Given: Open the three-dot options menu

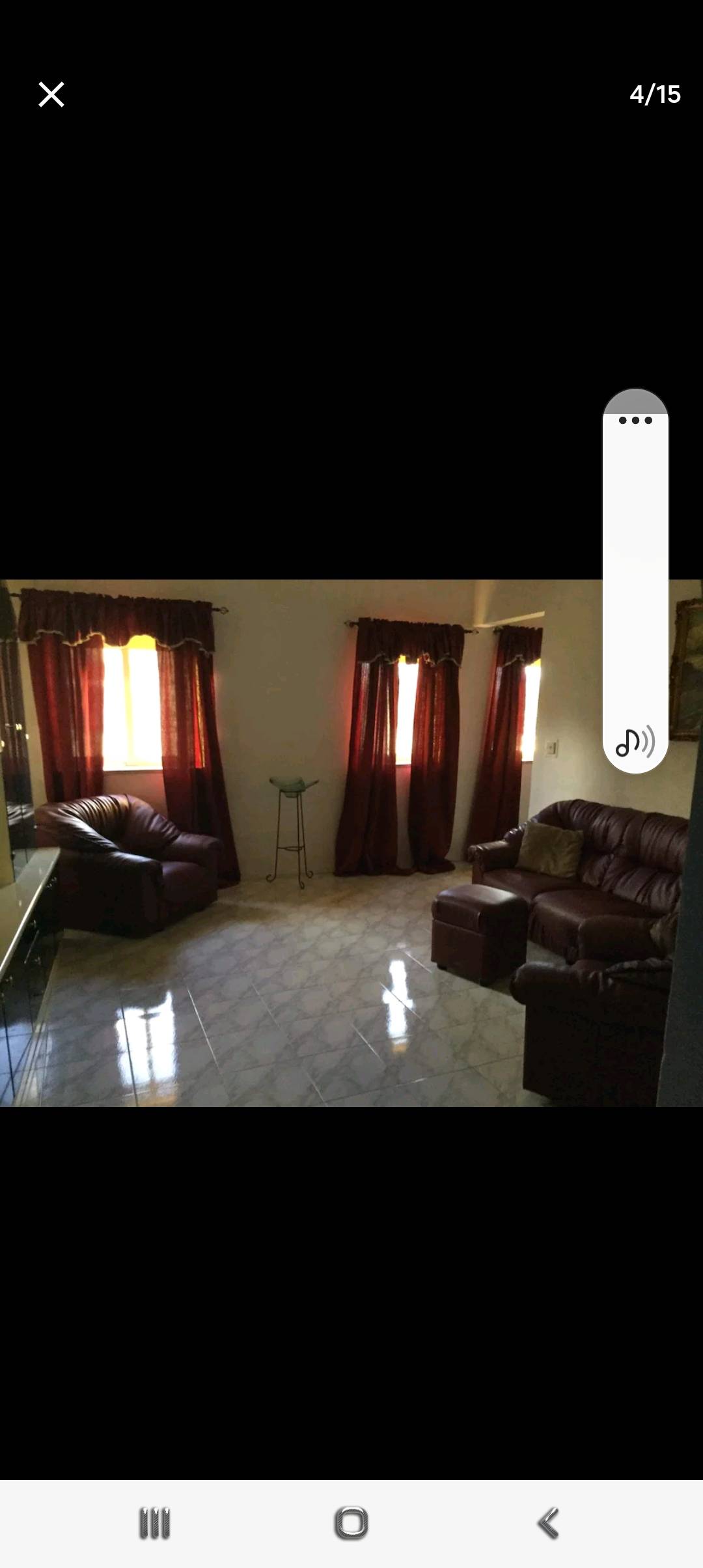Looking at the screenshot, I should [x=637, y=420].
